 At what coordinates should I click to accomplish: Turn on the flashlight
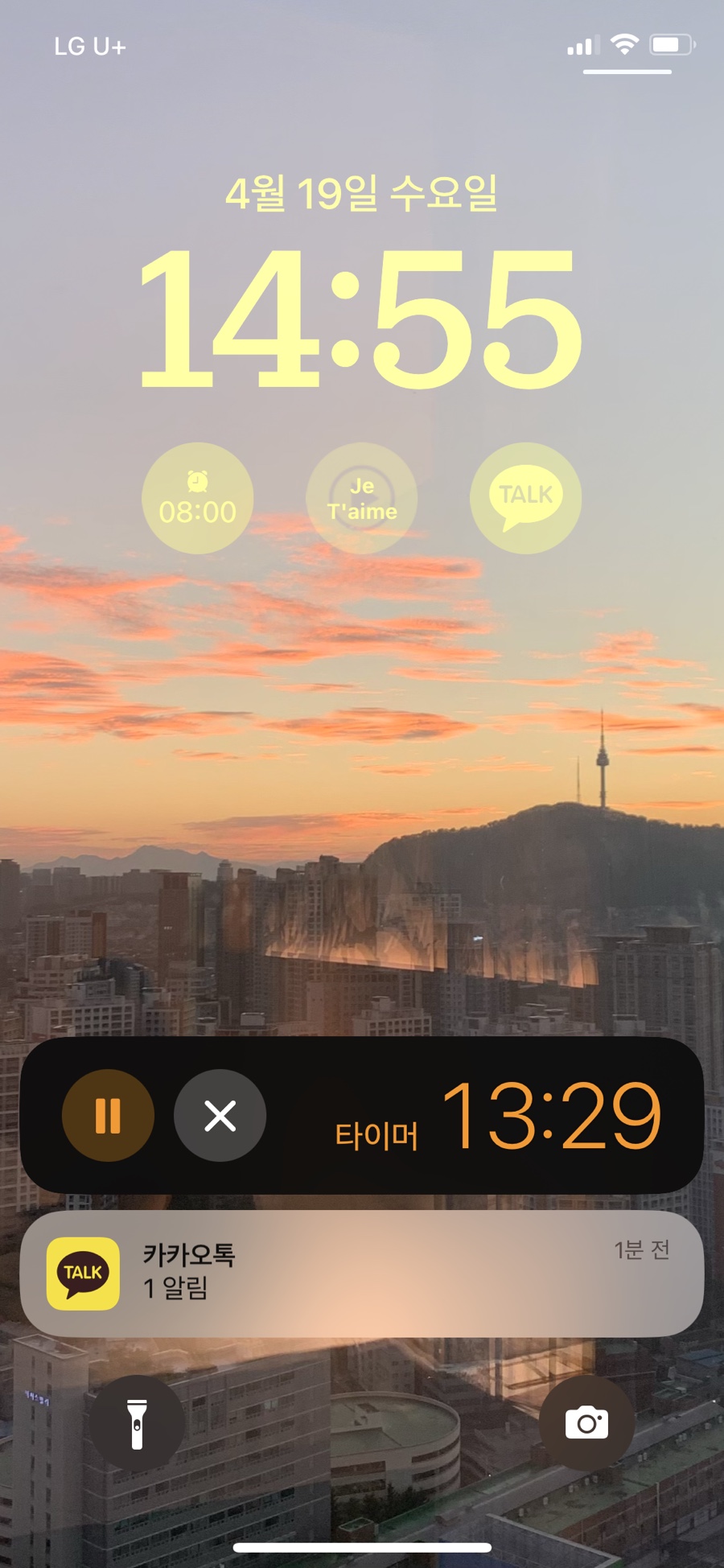coord(137,1422)
